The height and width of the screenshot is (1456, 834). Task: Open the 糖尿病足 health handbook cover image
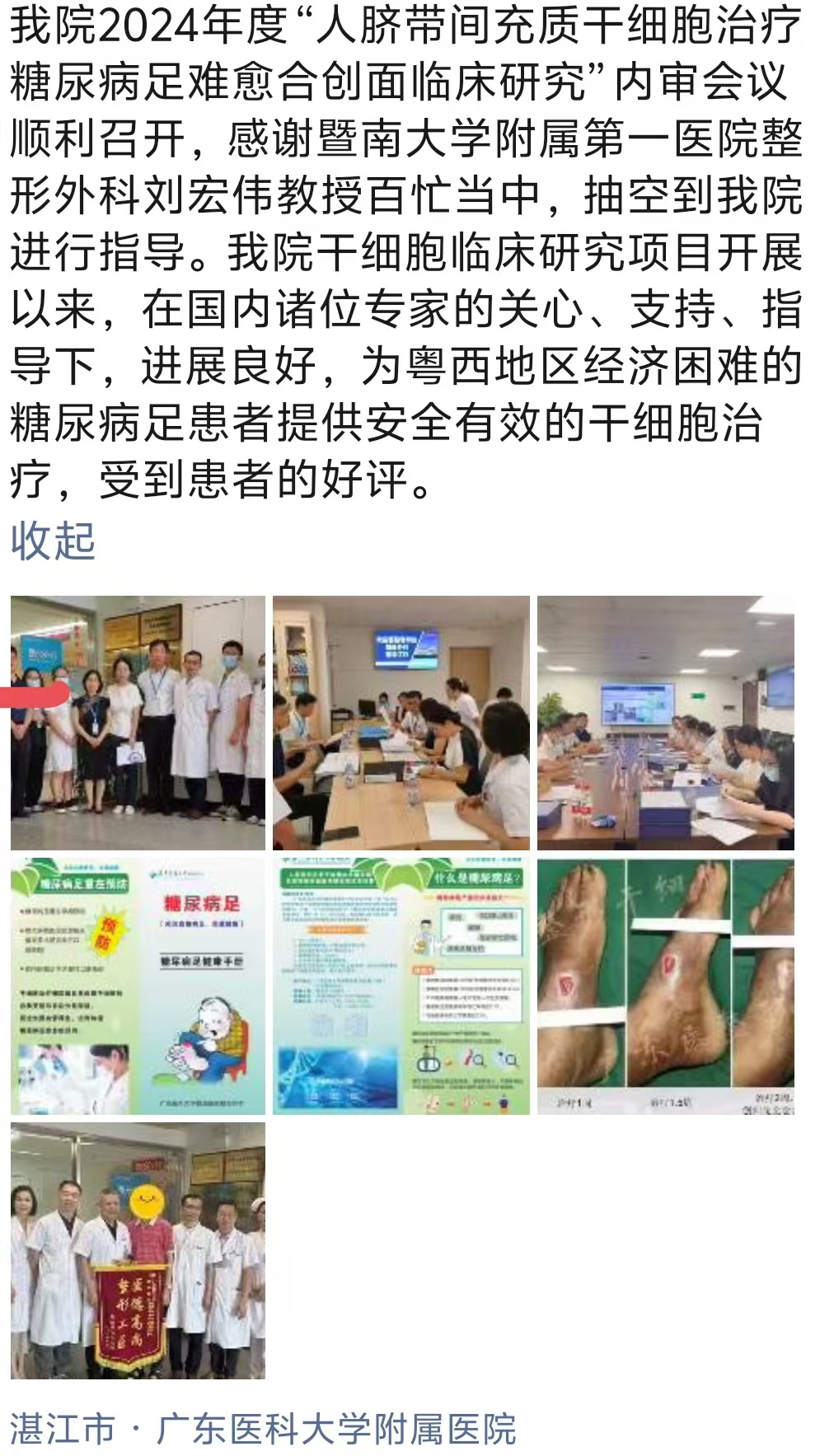coord(138,986)
